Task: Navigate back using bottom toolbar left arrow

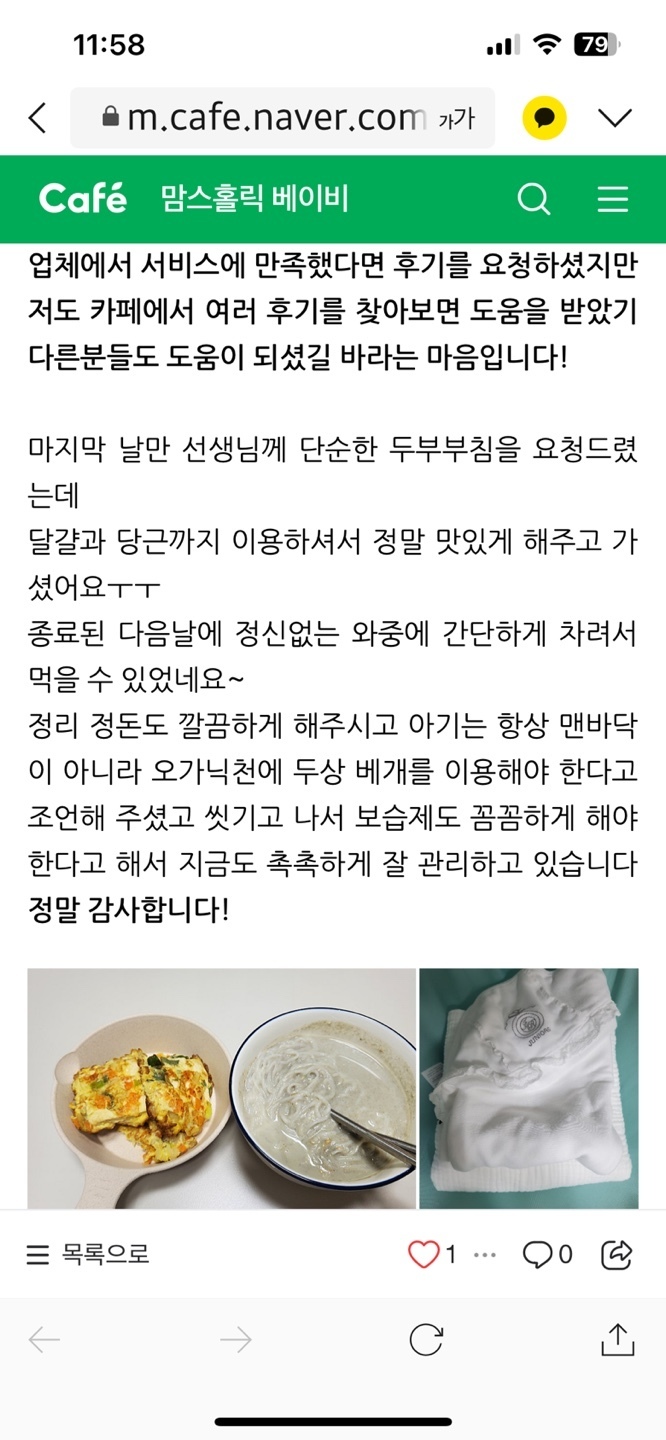Action: point(44,1340)
